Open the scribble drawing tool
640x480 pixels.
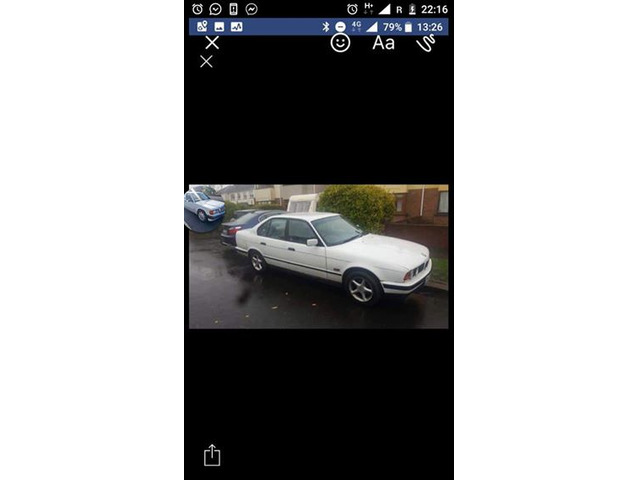click(x=426, y=43)
